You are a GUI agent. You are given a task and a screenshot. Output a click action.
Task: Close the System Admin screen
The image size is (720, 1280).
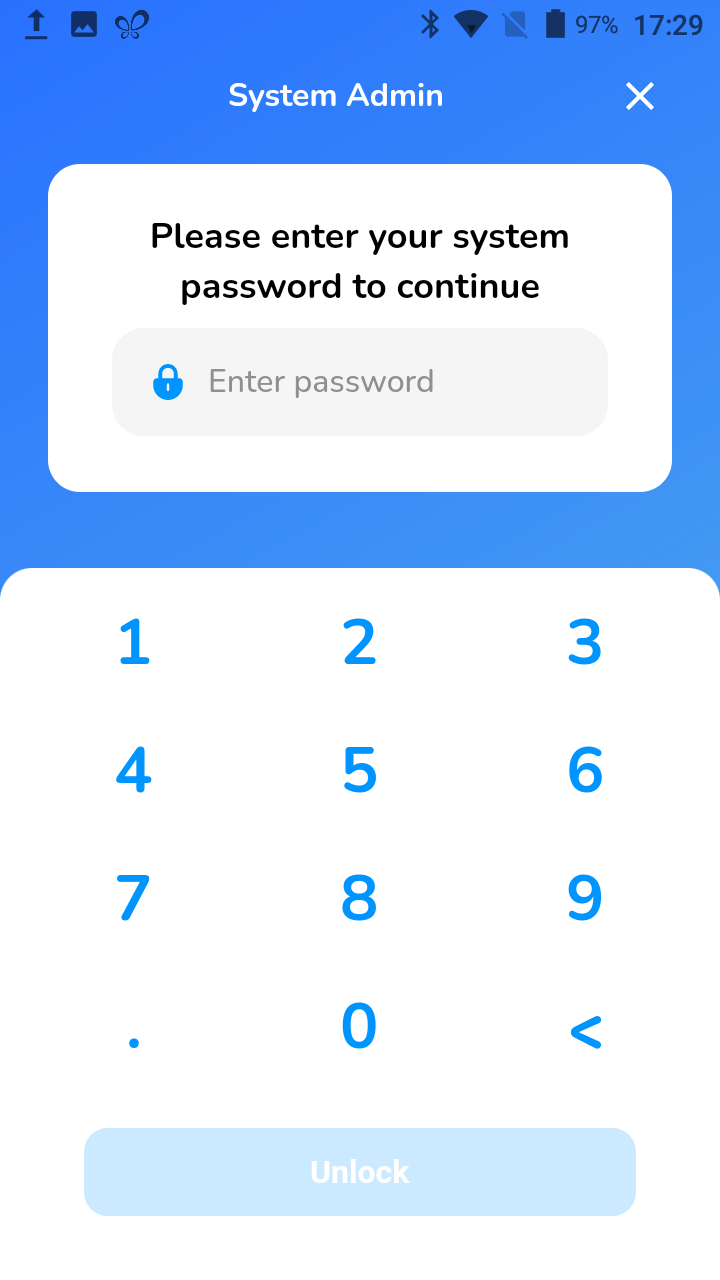pos(639,96)
